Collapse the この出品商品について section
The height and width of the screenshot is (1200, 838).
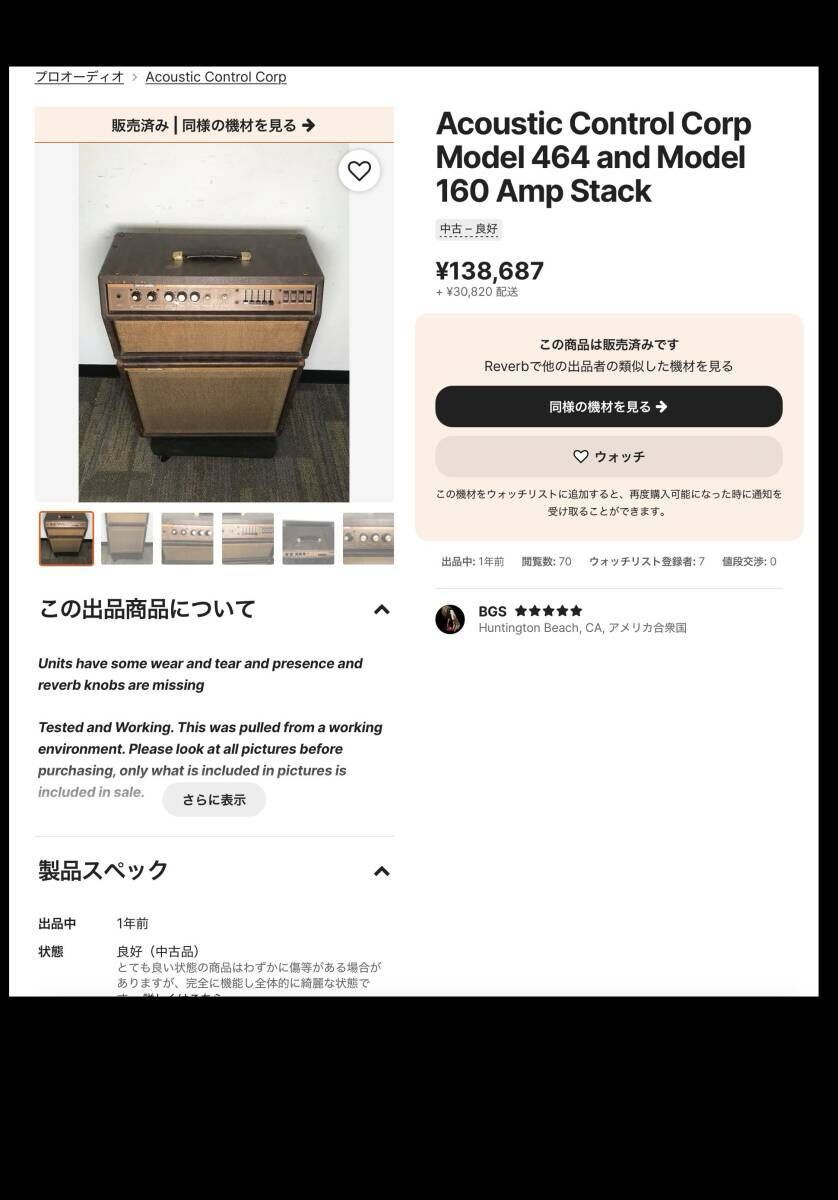pyautogui.click(x=381, y=609)
